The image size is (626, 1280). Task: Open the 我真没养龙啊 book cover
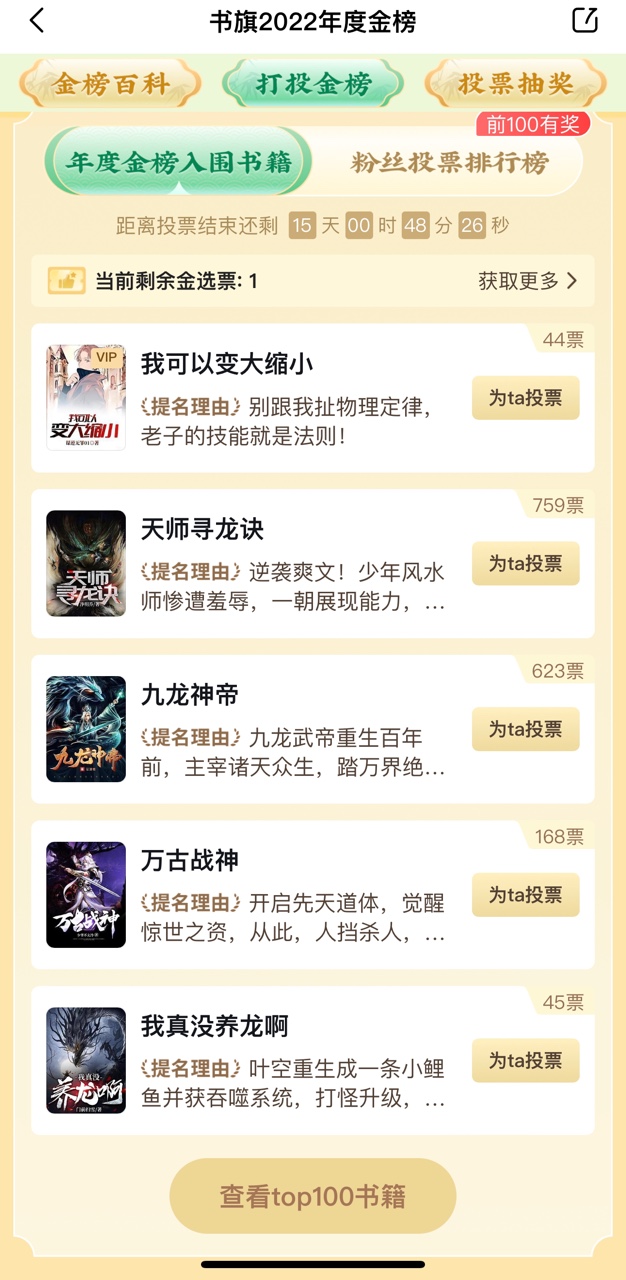[x=86, y=1061]
